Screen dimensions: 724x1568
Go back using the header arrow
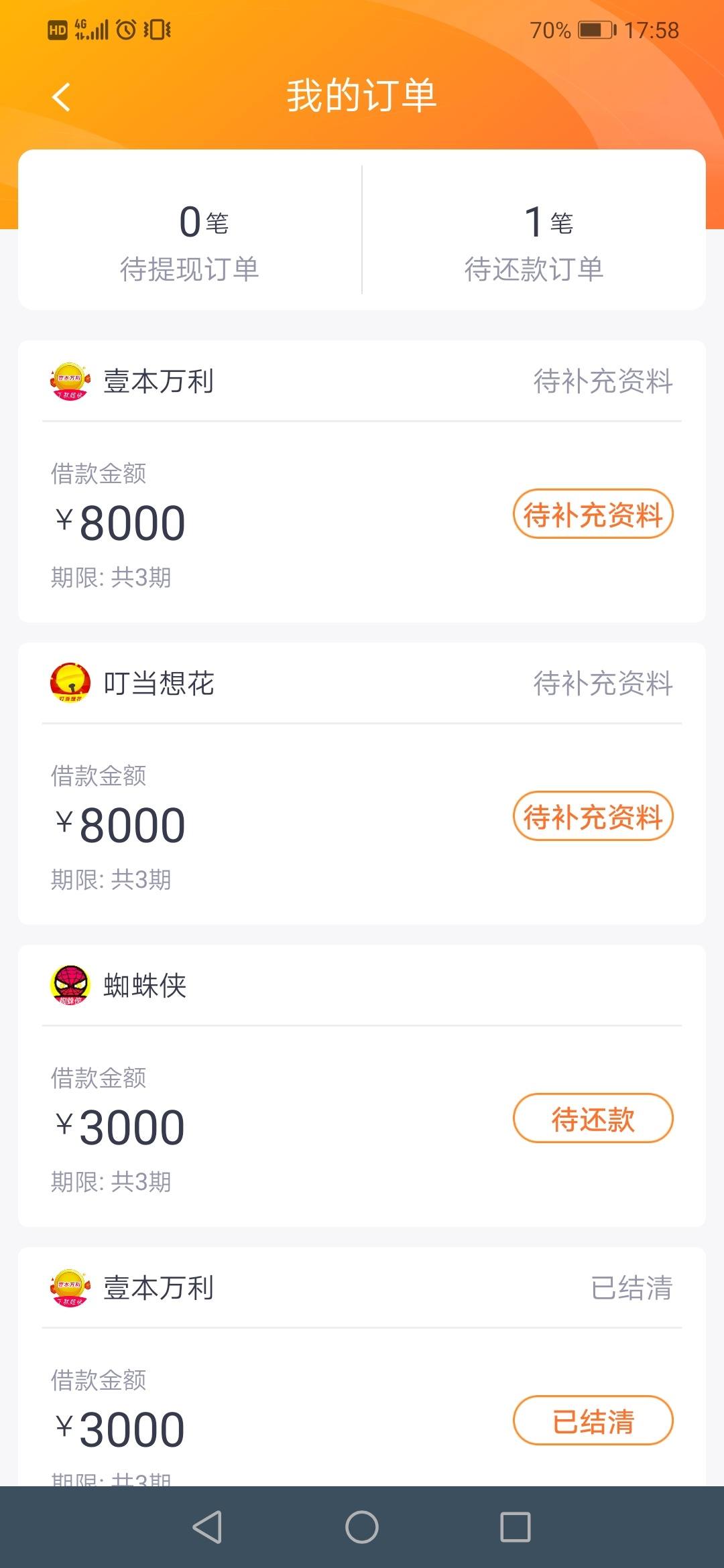click(x=61, y=96)
